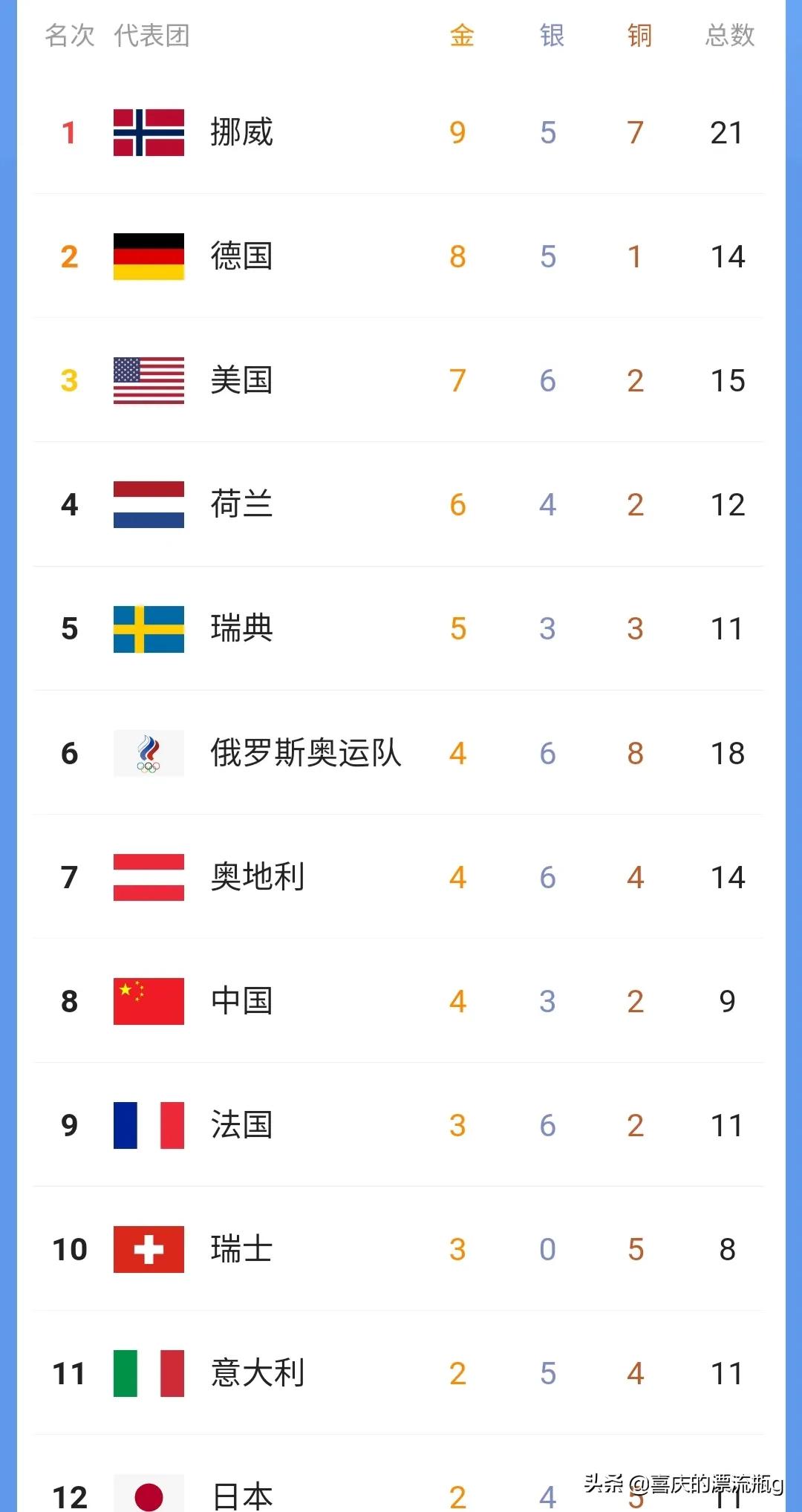Click the Austria flag icon
The width and height of the screenshot is (802, 1512).
(149, 876)
